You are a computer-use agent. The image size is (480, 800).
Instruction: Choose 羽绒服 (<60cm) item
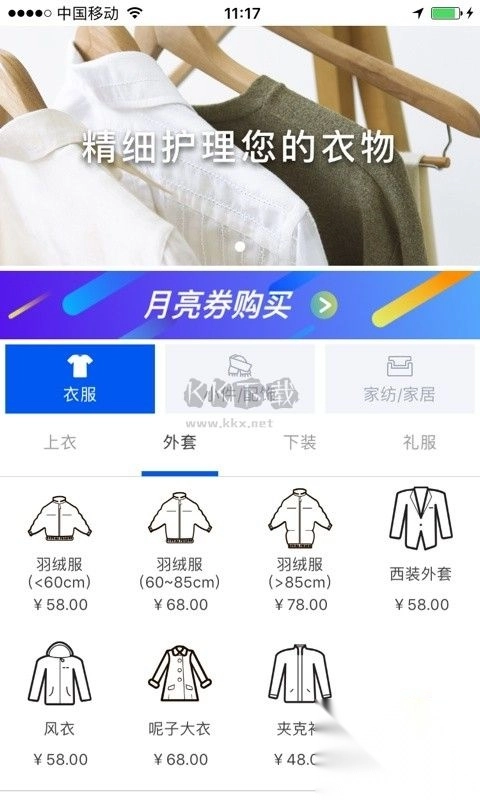click(60, 550)
